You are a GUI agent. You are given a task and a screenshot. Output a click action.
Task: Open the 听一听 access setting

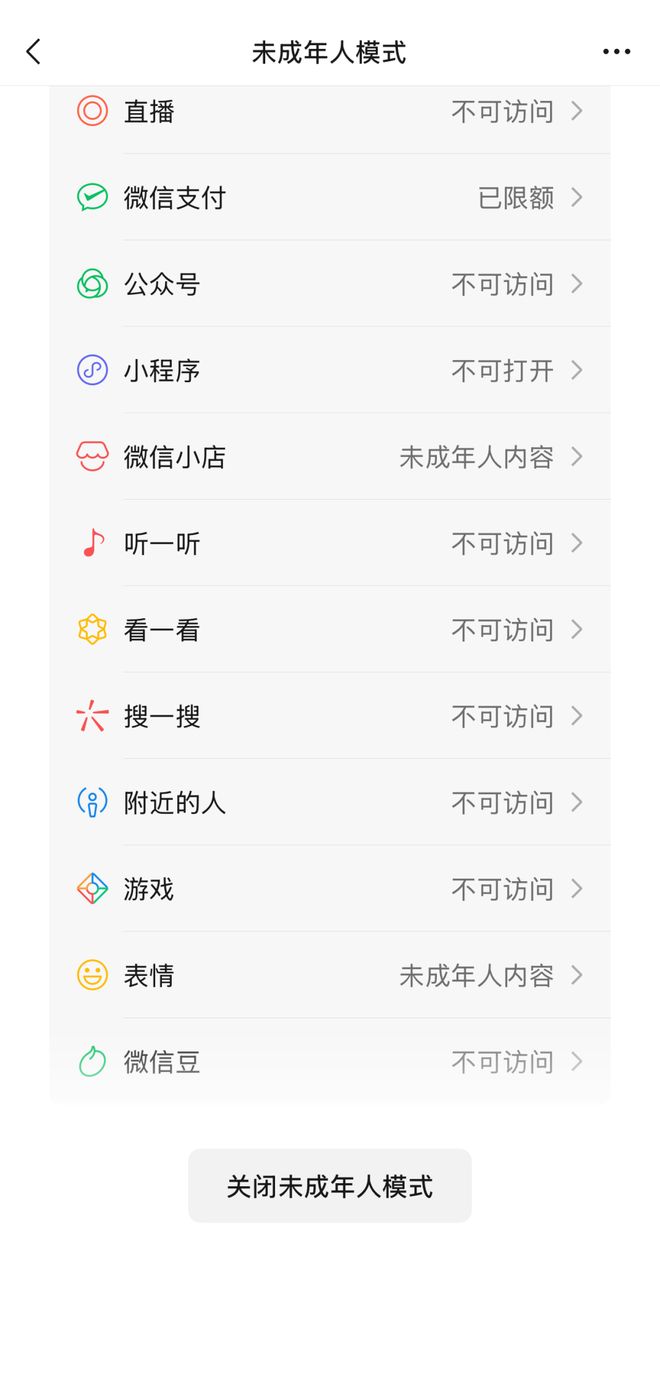pyautogui.click(x=330, y=543)
